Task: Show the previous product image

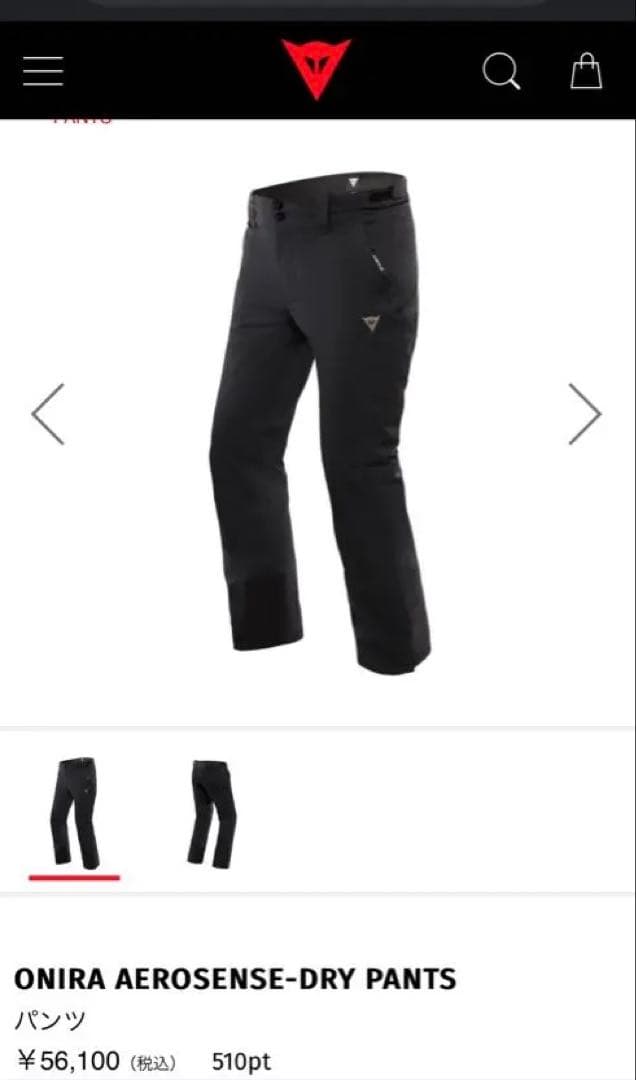Action: [x=48, y=413]
